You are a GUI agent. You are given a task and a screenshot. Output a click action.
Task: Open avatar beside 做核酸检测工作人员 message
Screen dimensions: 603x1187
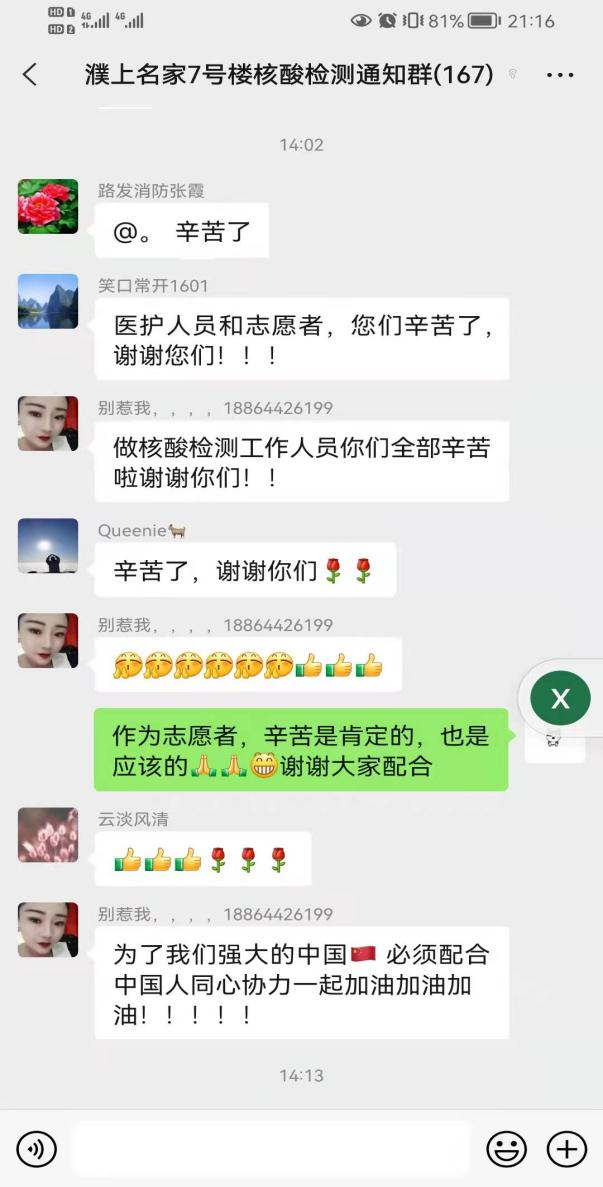point(48,423)
